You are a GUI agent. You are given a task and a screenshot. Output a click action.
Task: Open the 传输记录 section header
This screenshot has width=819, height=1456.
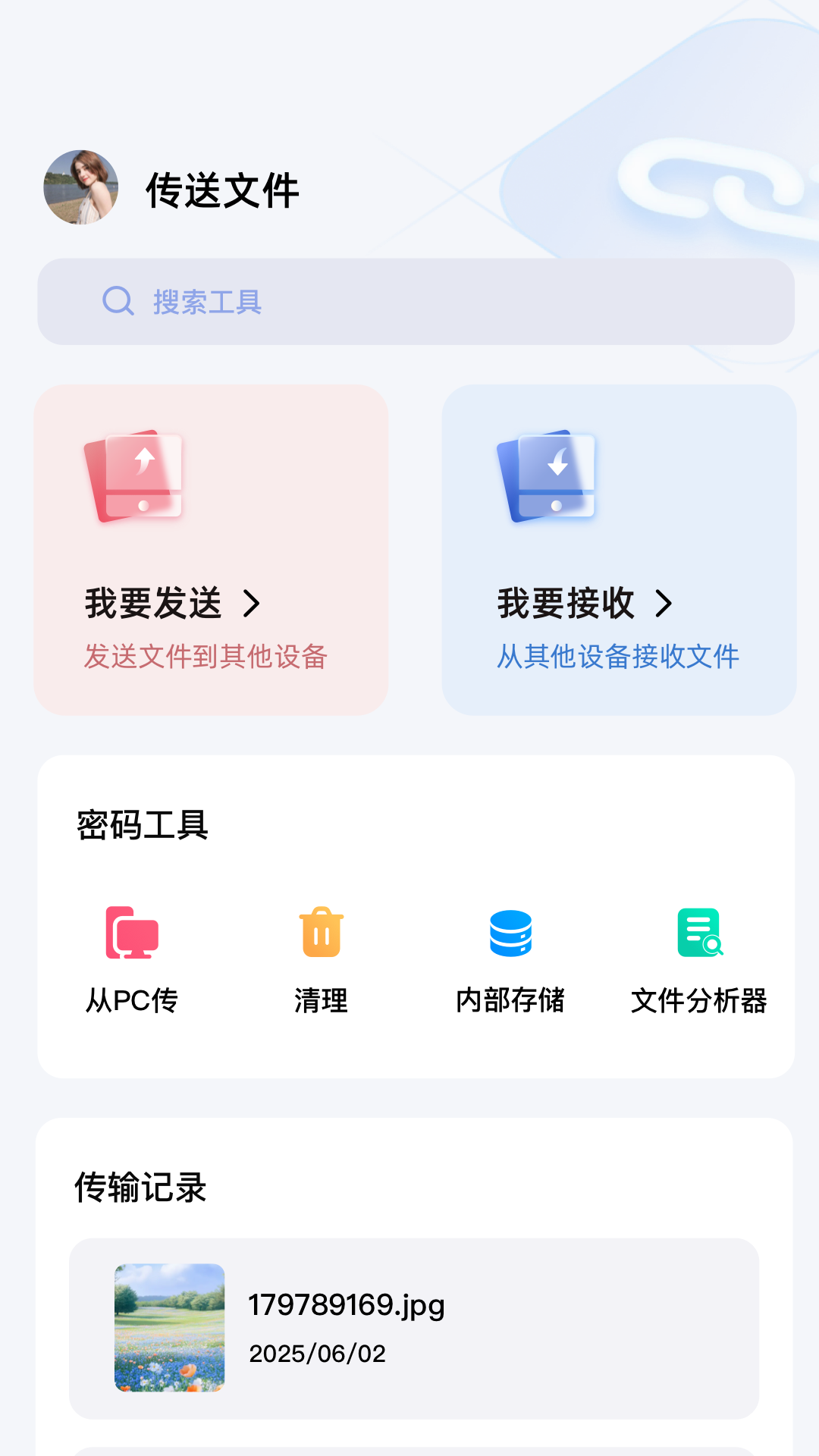[141, 1189]
